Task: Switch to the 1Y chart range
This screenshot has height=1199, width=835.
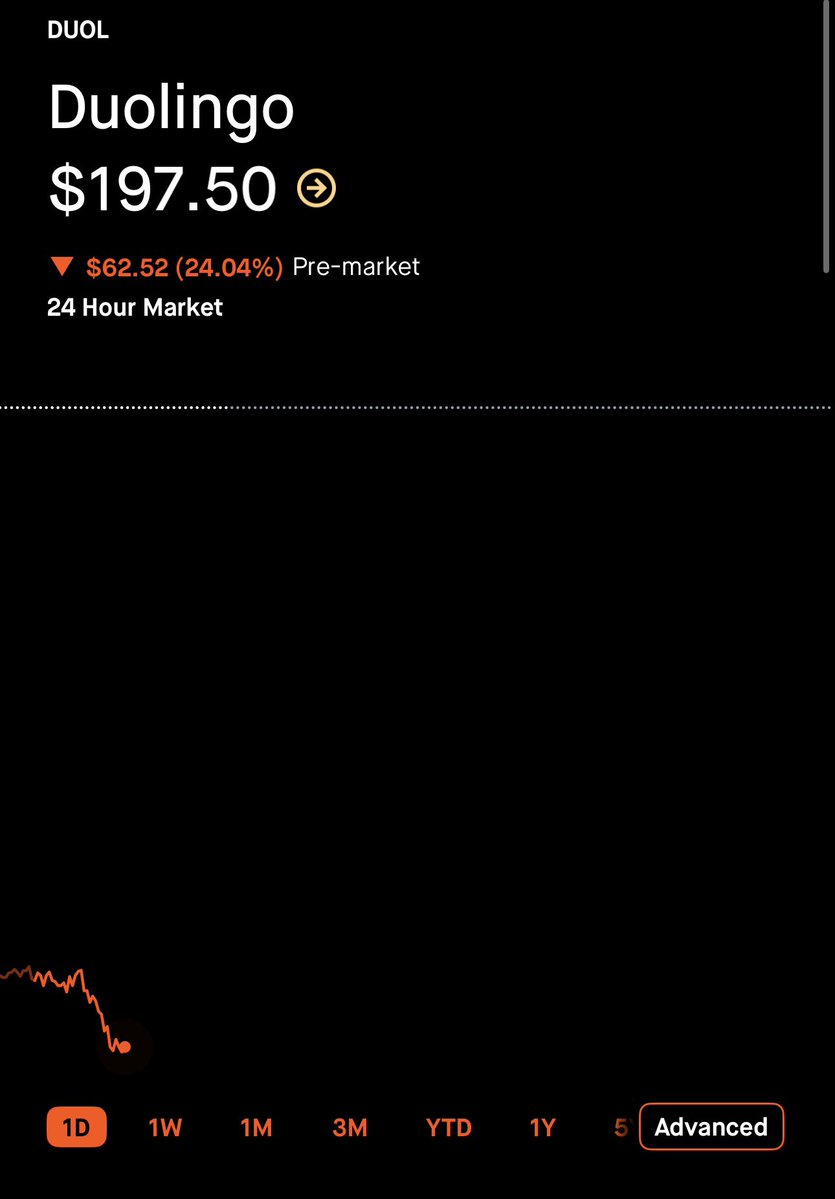Action: 542,1128
